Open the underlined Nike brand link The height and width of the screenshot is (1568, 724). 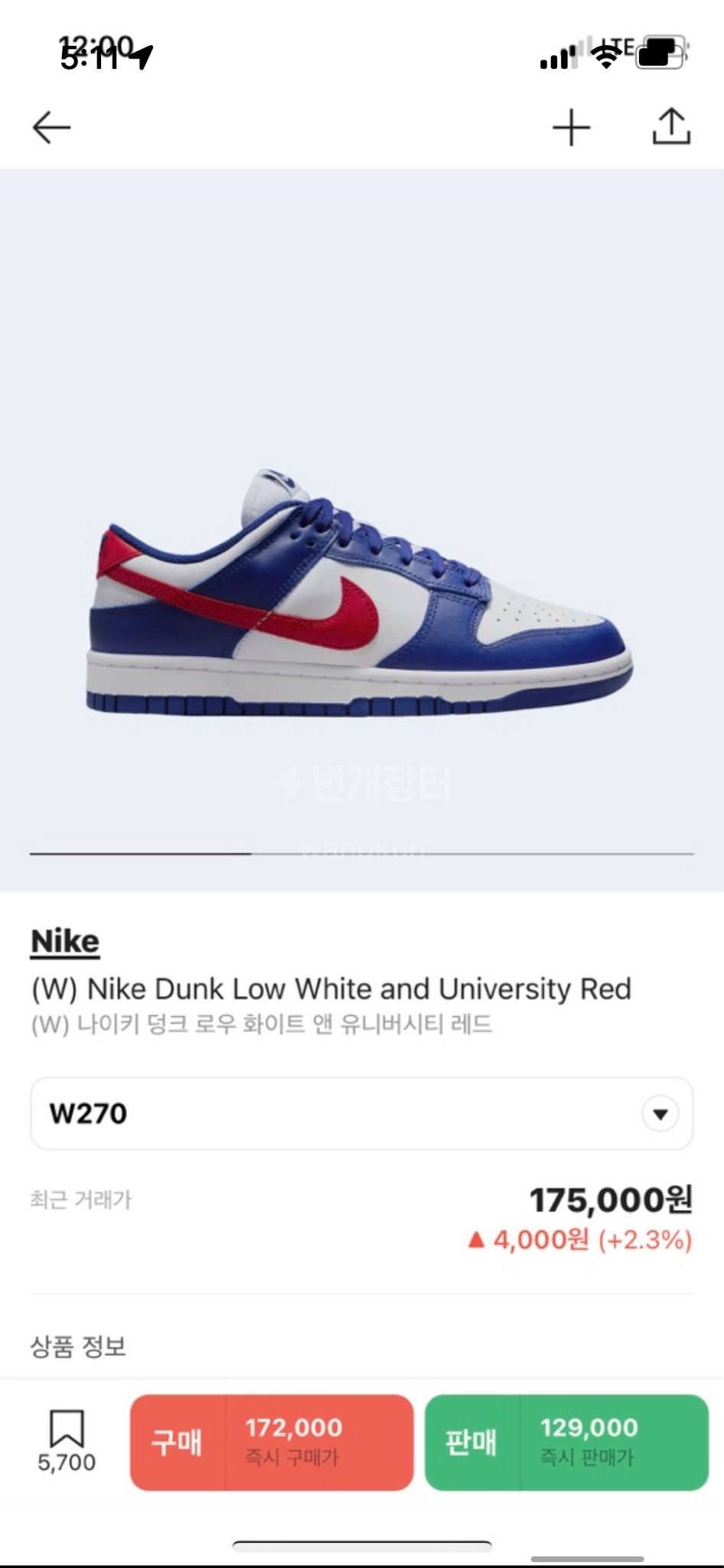click(65, 941)
